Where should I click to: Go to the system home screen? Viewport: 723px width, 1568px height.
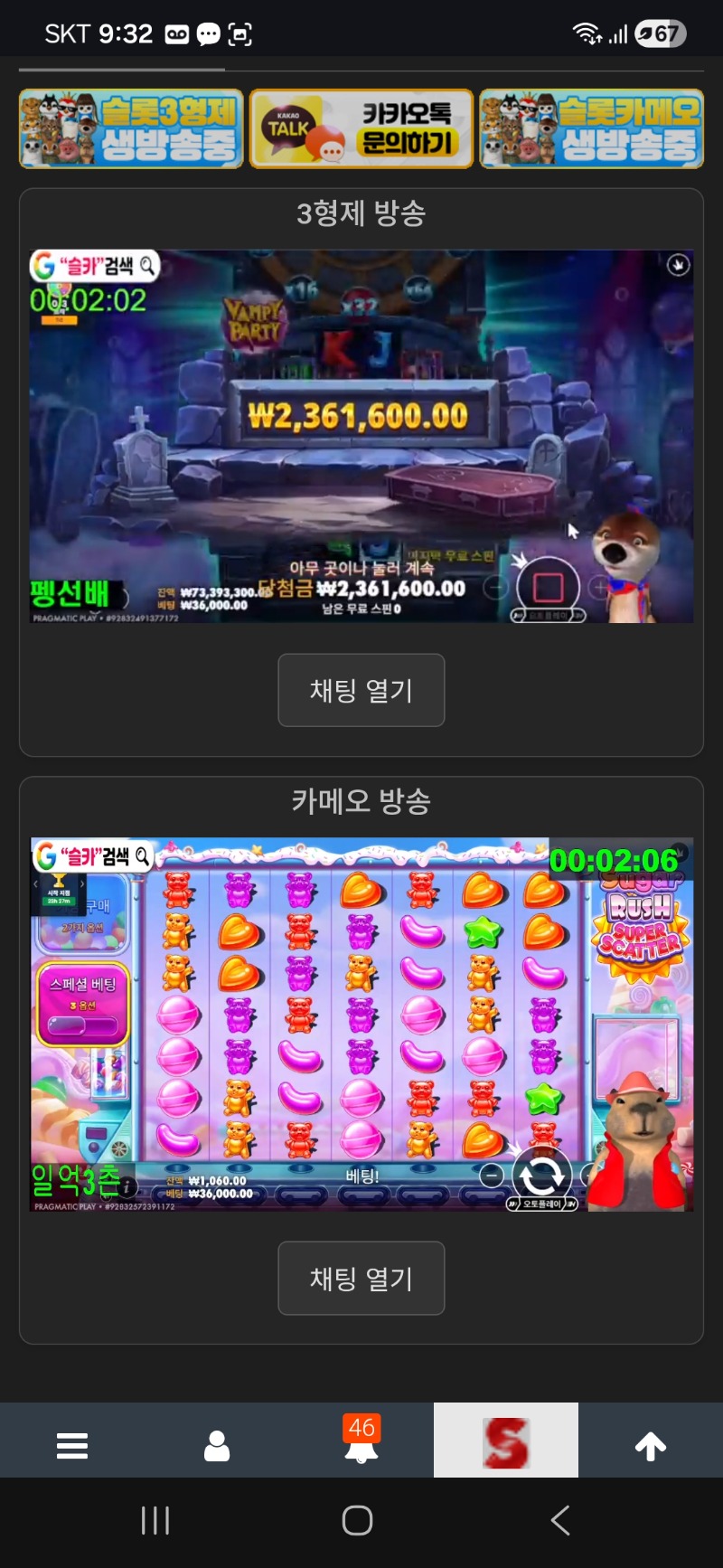pos(358,1520)
